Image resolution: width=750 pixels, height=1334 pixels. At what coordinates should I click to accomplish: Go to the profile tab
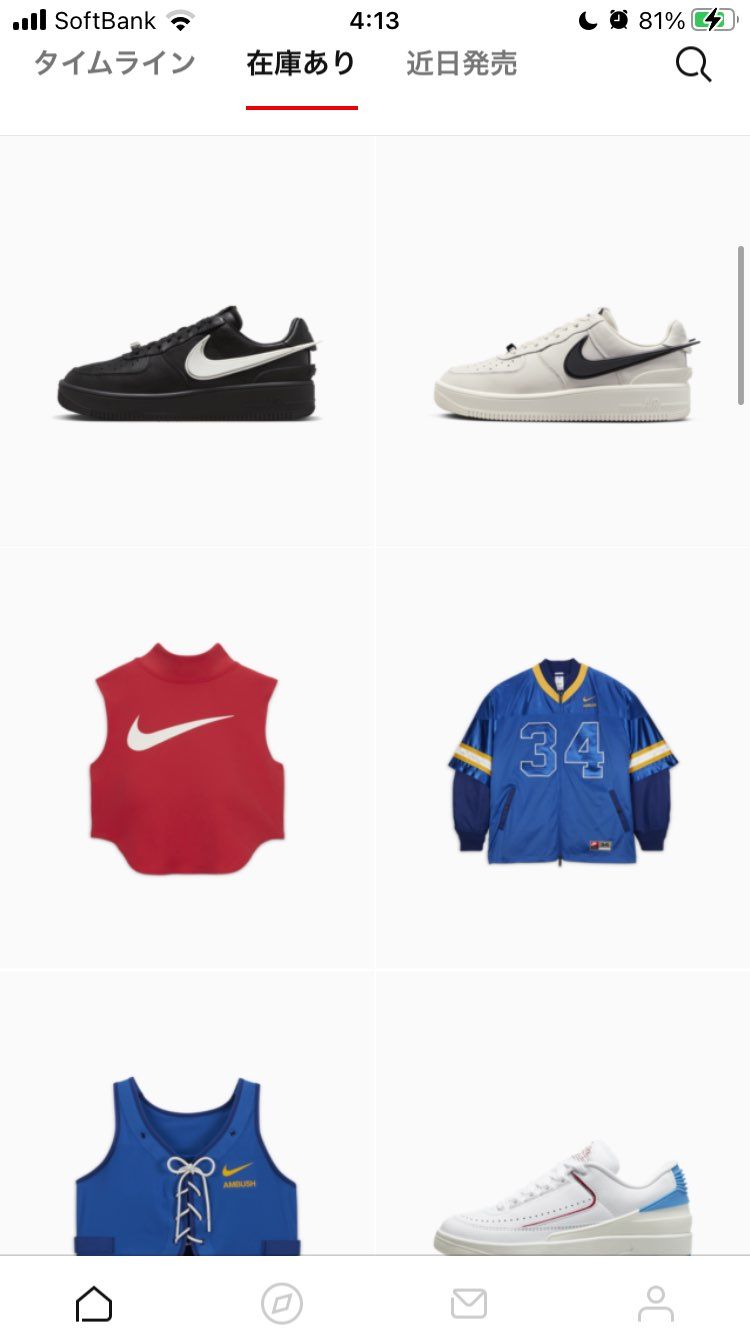point(656,1304)
